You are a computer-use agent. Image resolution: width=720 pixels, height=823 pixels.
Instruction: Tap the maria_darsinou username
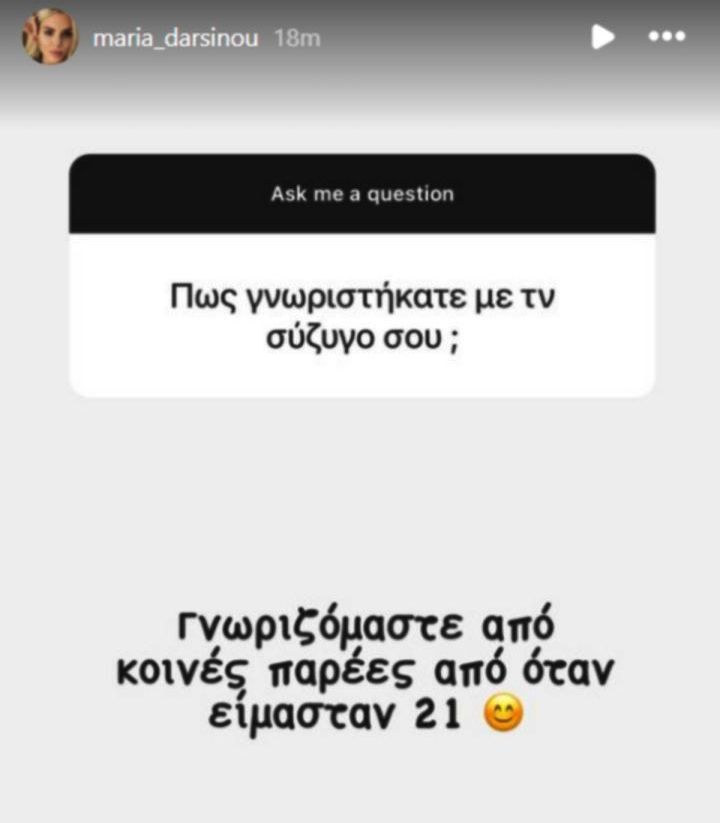tap(177, 38)
